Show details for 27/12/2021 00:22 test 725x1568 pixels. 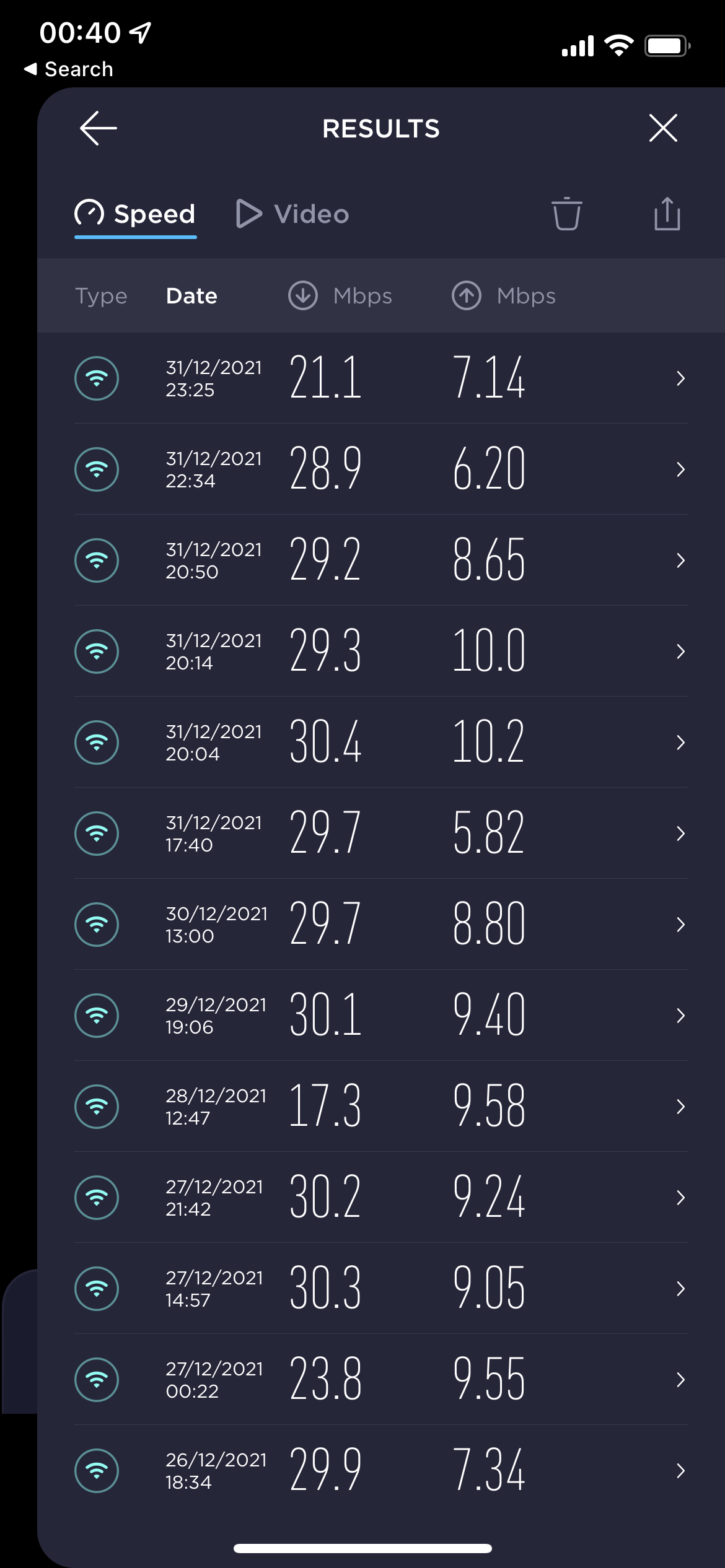point(380,1380)
